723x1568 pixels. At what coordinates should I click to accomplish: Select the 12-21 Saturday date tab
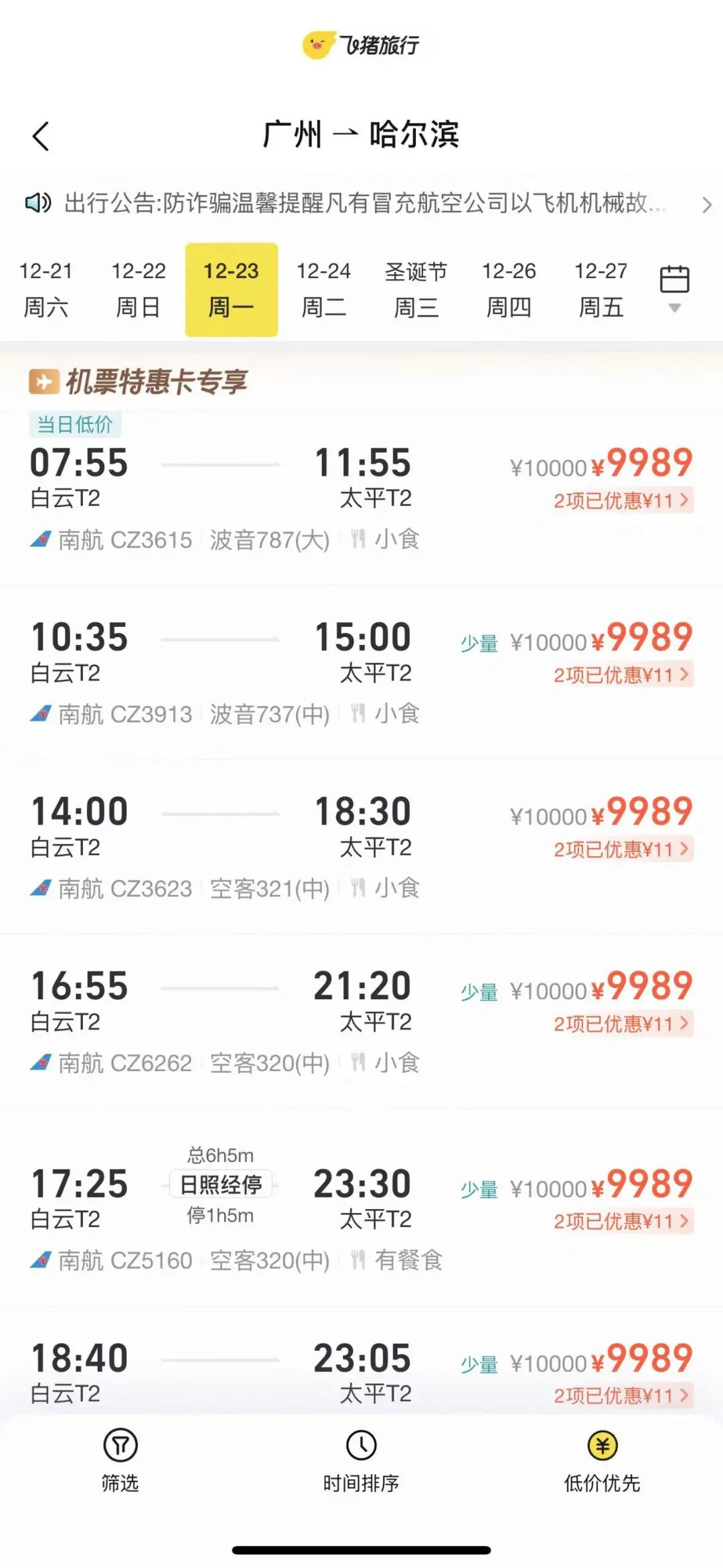pyautogui.click(x=46, y=289)
